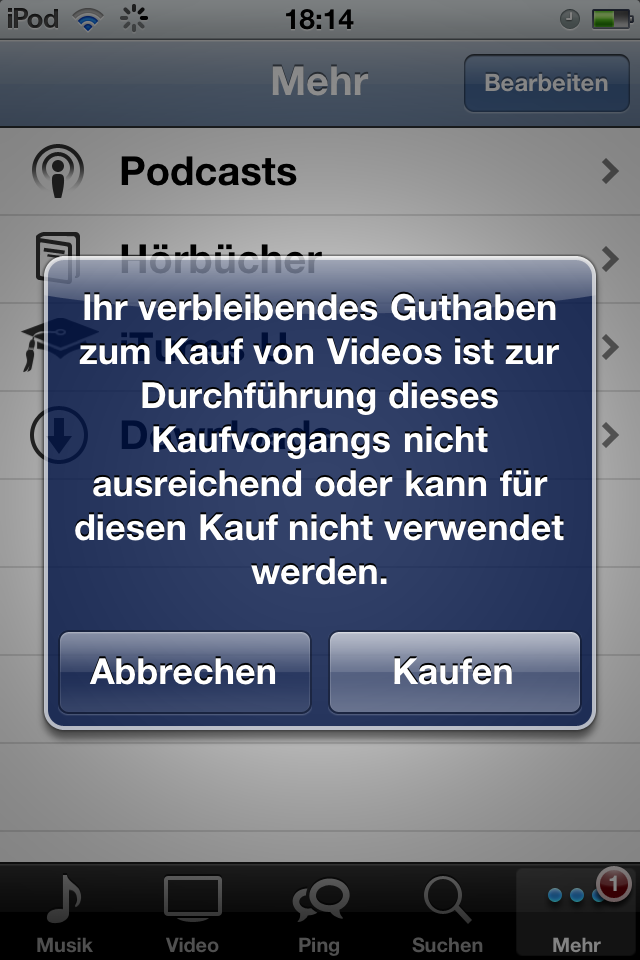Confirm the purchase with Kaufen
The height and width of the screenshot is (960, 640).
coord(454,671)
